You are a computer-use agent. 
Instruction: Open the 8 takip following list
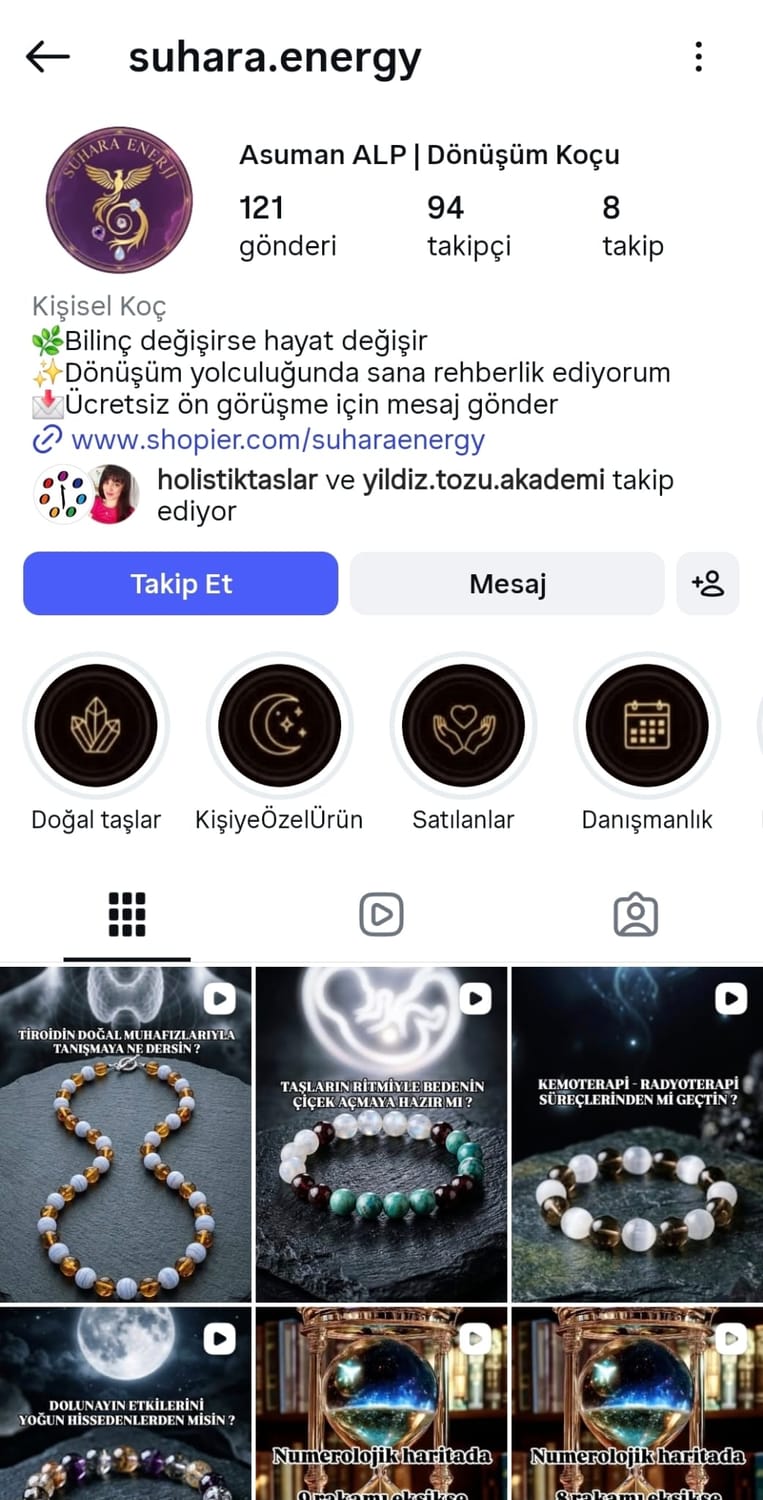tap(632, 225)
